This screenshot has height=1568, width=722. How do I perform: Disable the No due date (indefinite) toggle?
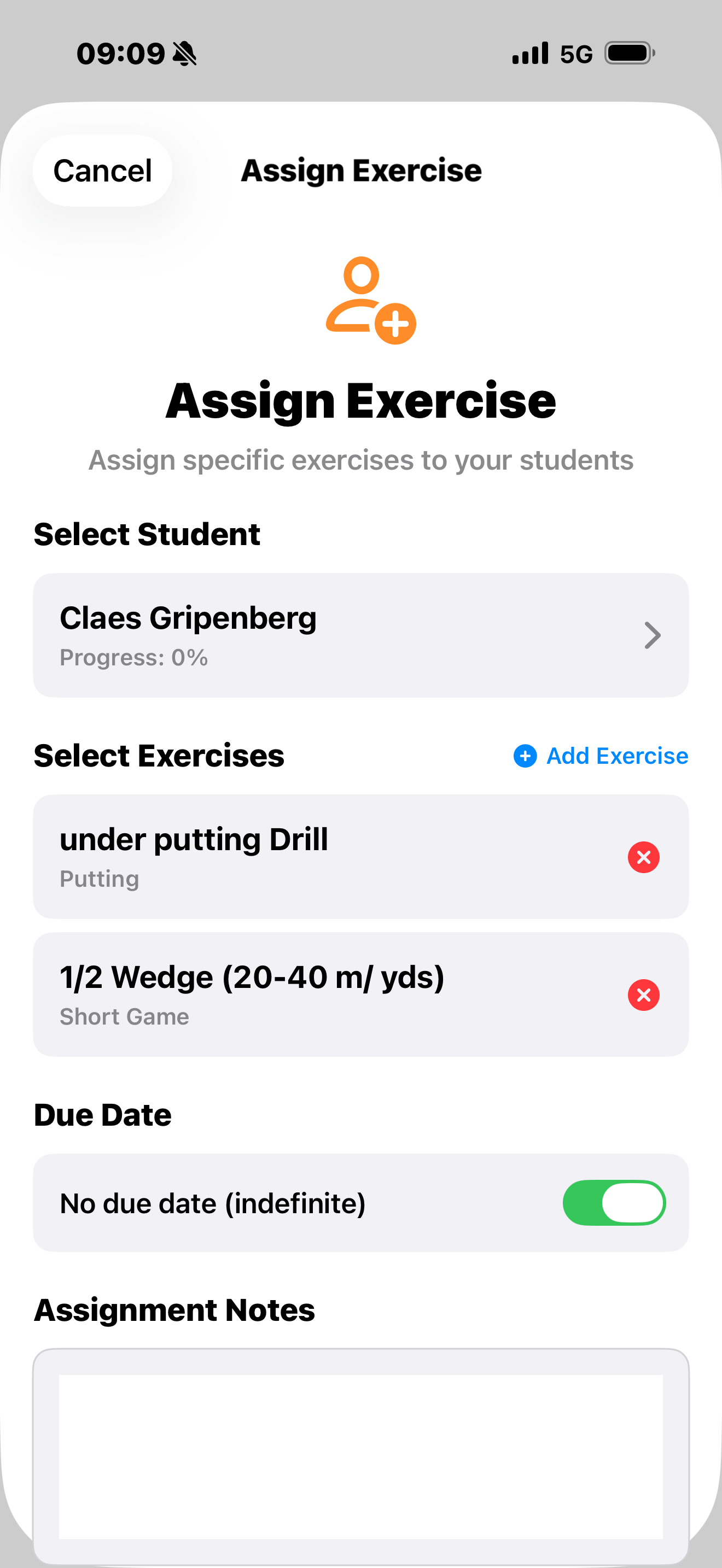614,1202
